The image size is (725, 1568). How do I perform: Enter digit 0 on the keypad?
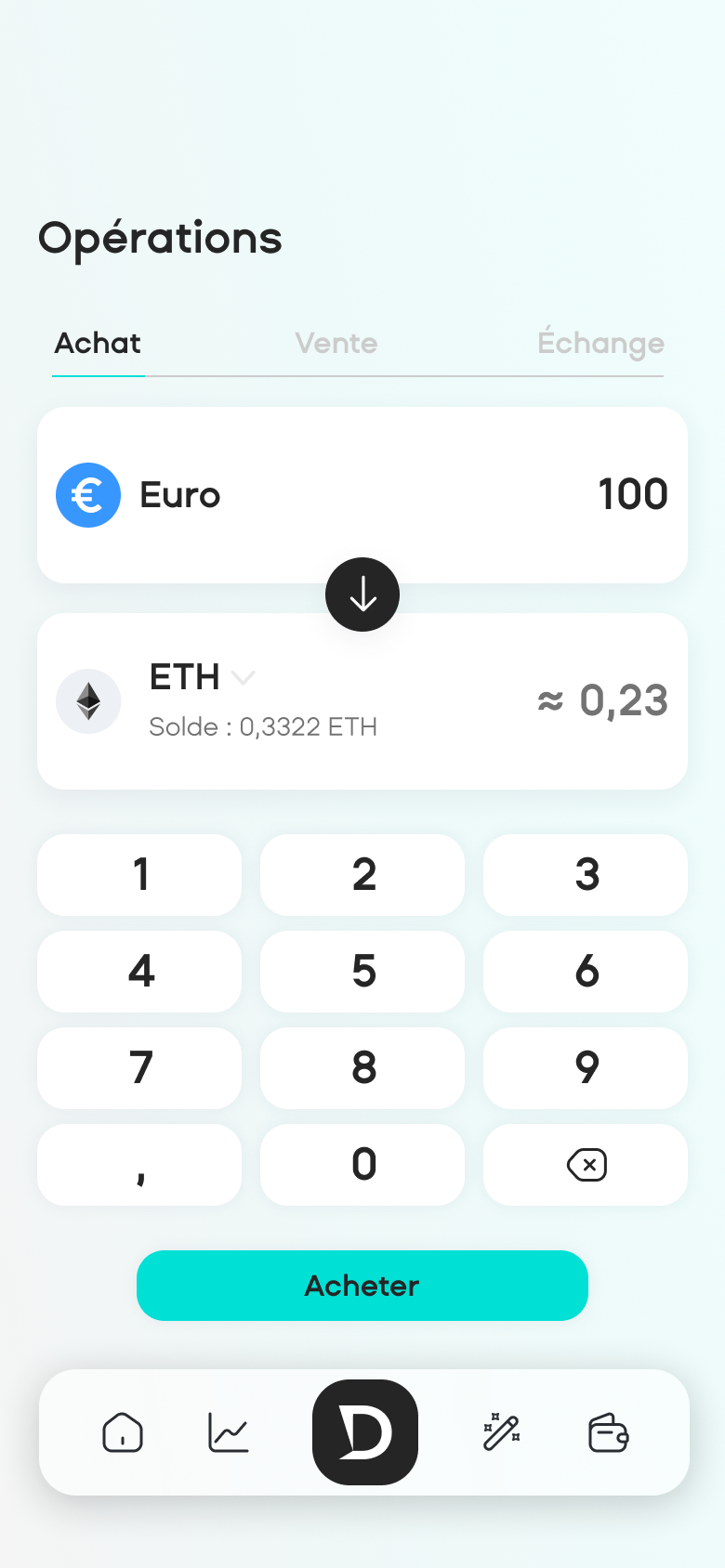click(x=362, y=1165)
